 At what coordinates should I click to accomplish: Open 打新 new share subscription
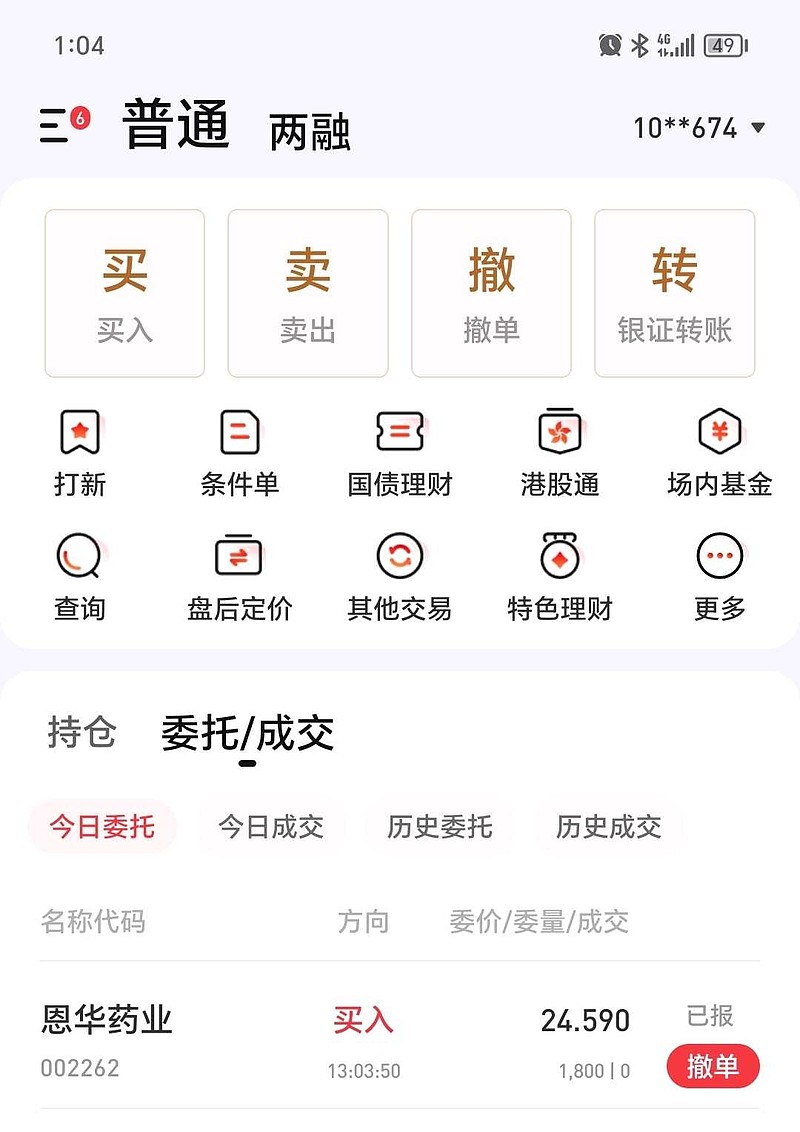click(x=80, y=453)
